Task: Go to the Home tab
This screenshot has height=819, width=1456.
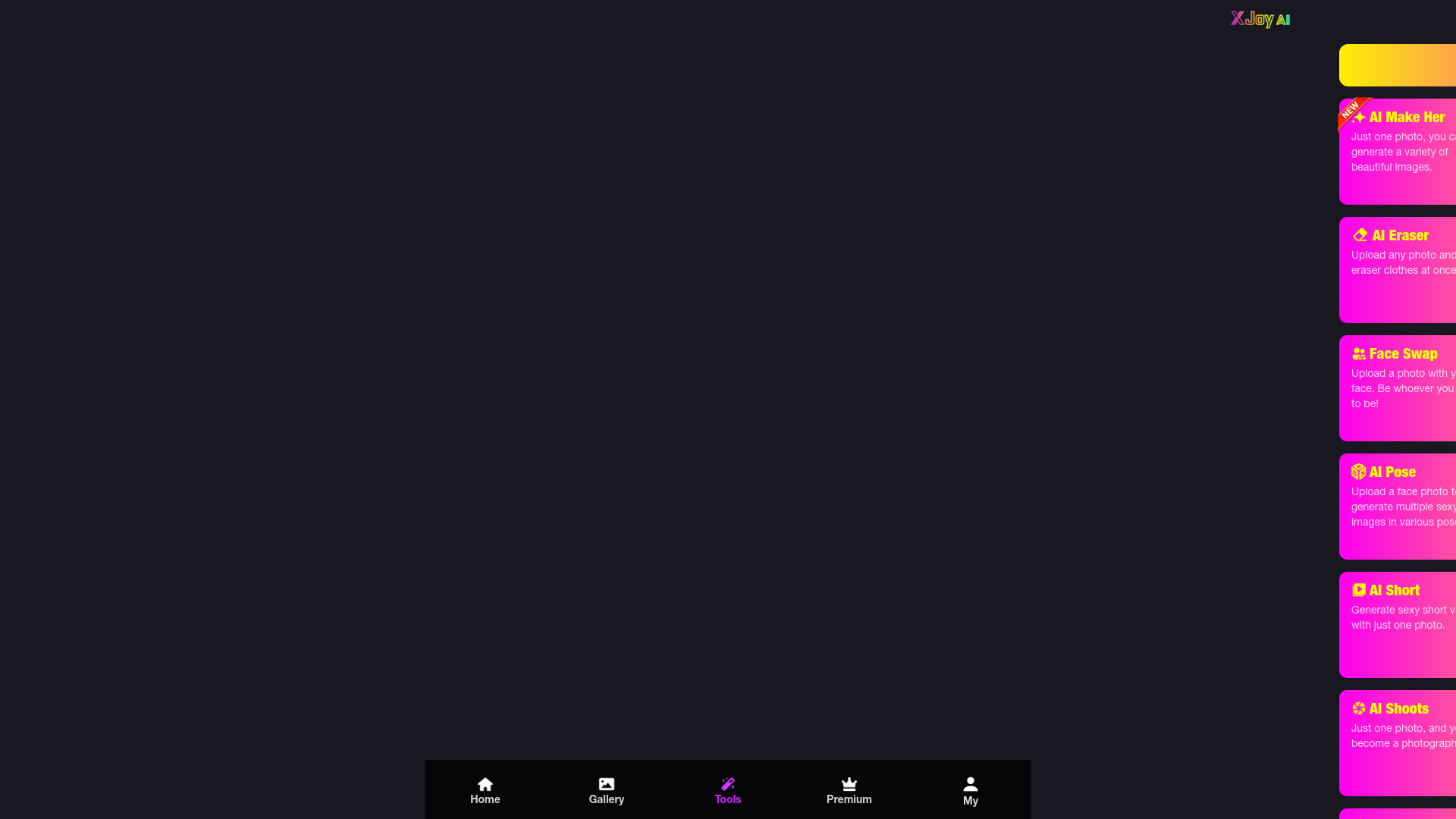Action: pos(485,790)
